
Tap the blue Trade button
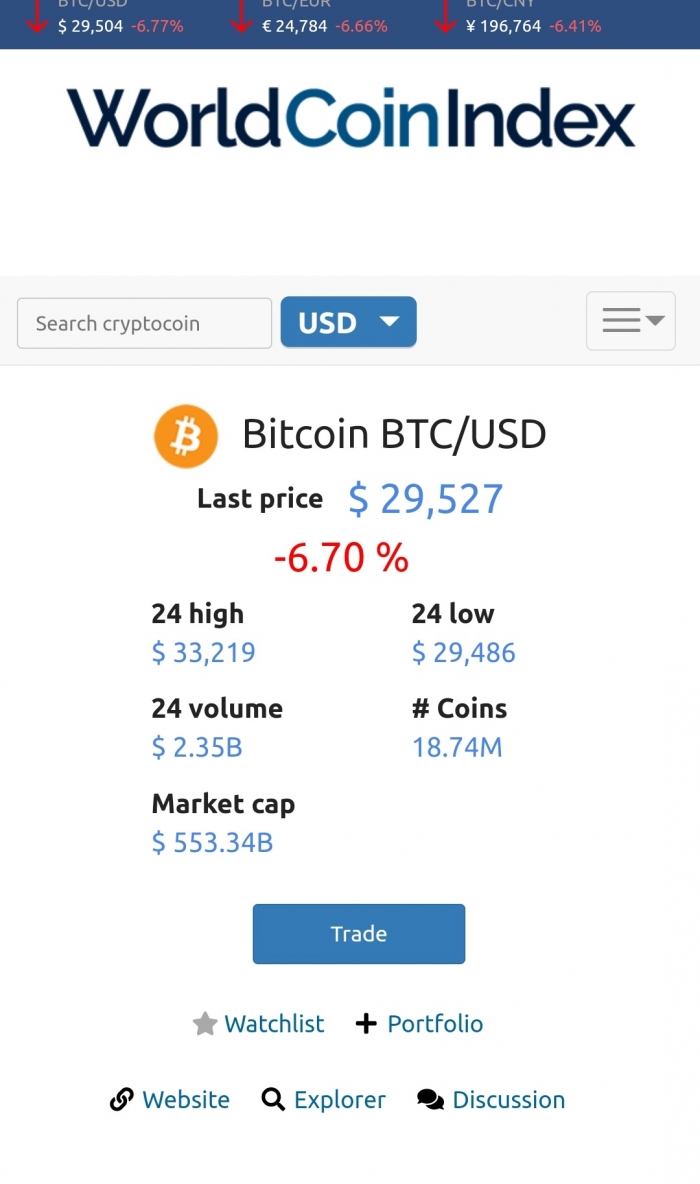coord(359,933)
